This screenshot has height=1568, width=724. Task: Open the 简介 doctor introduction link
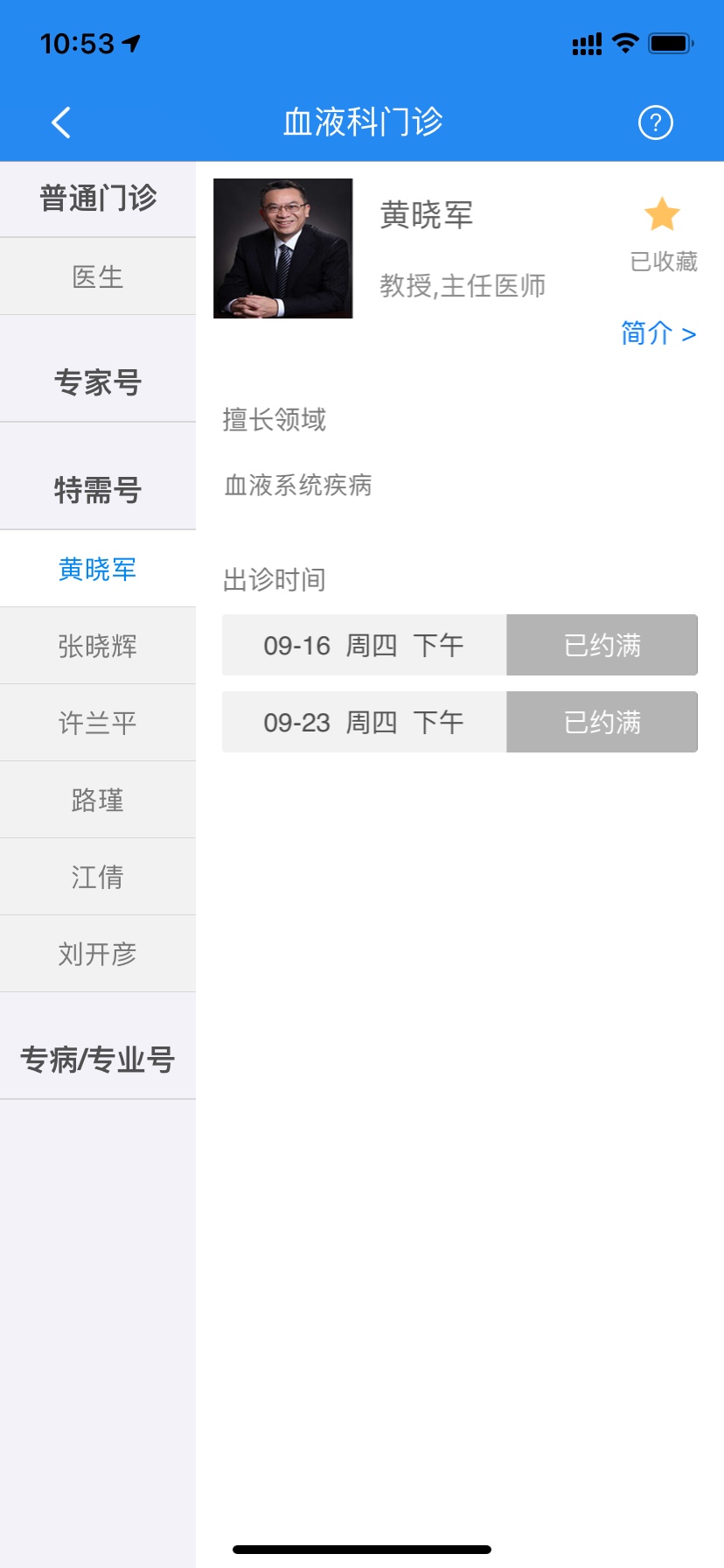pos(658,333)
